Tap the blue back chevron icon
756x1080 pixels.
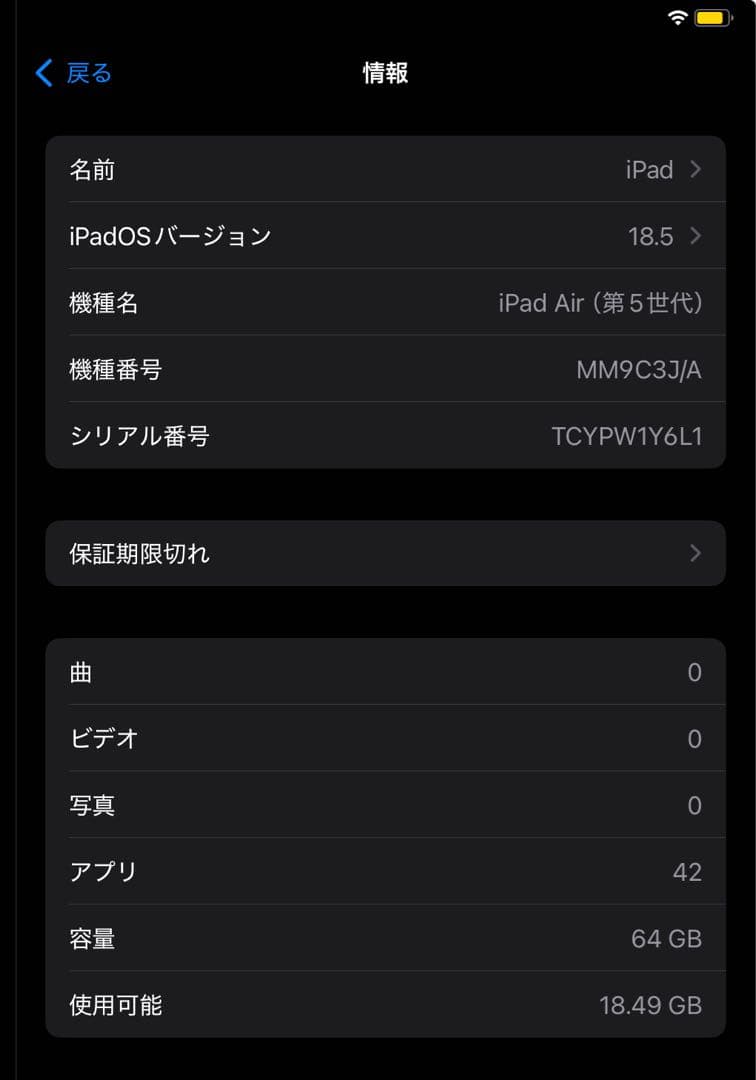point(41,73)
